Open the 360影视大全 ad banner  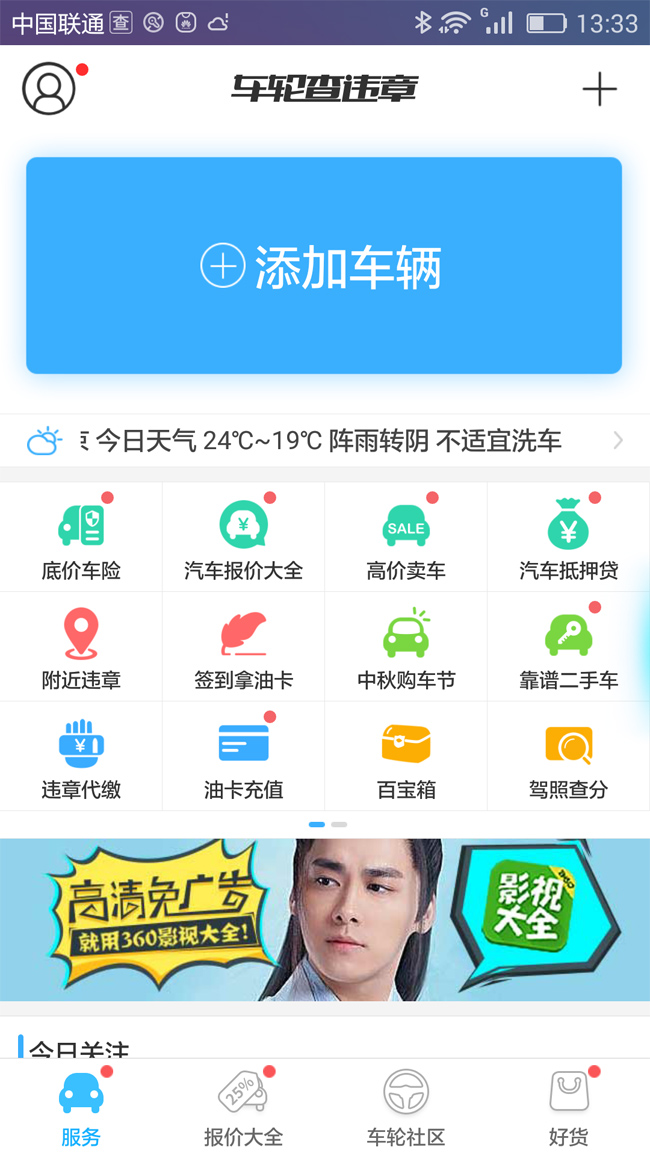(325, 919)
